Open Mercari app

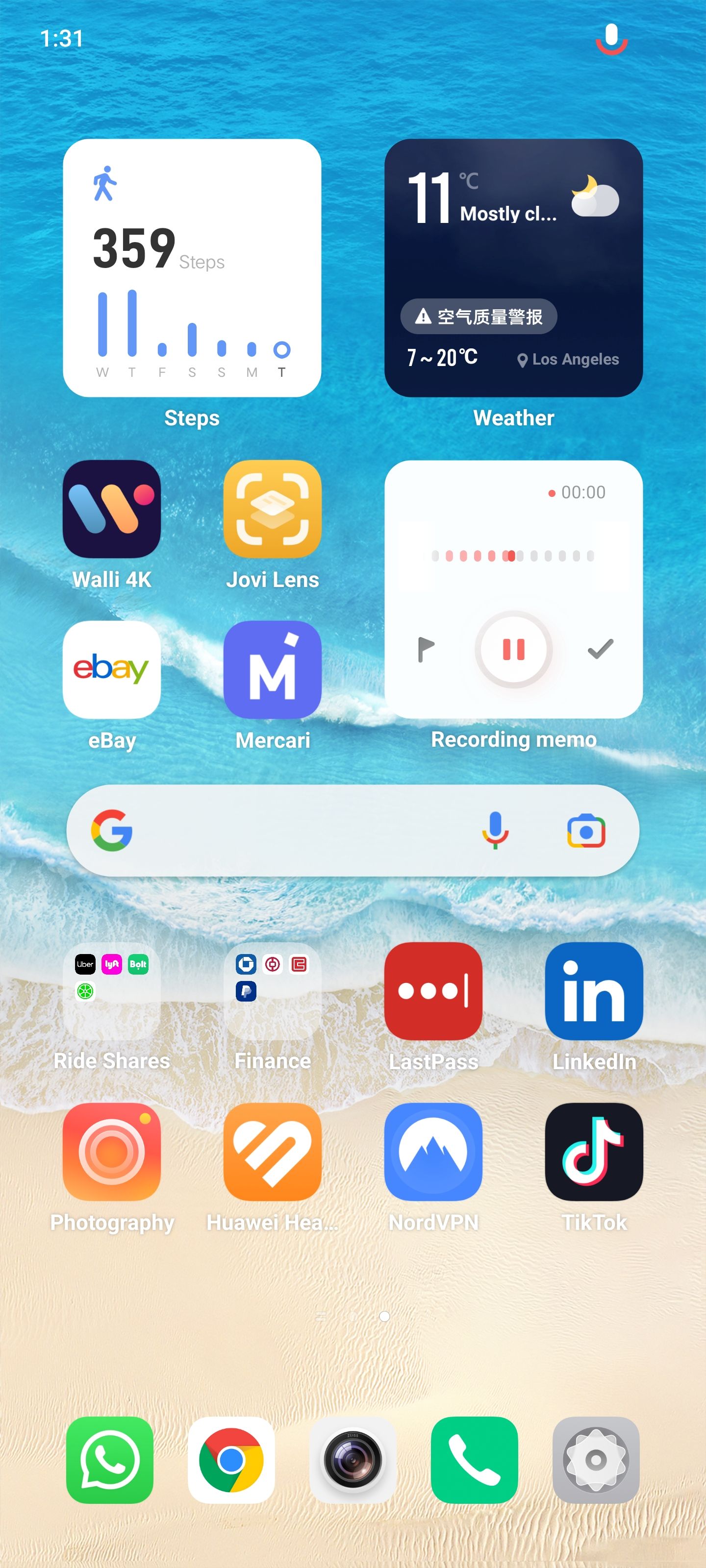[x=272, y=669]
